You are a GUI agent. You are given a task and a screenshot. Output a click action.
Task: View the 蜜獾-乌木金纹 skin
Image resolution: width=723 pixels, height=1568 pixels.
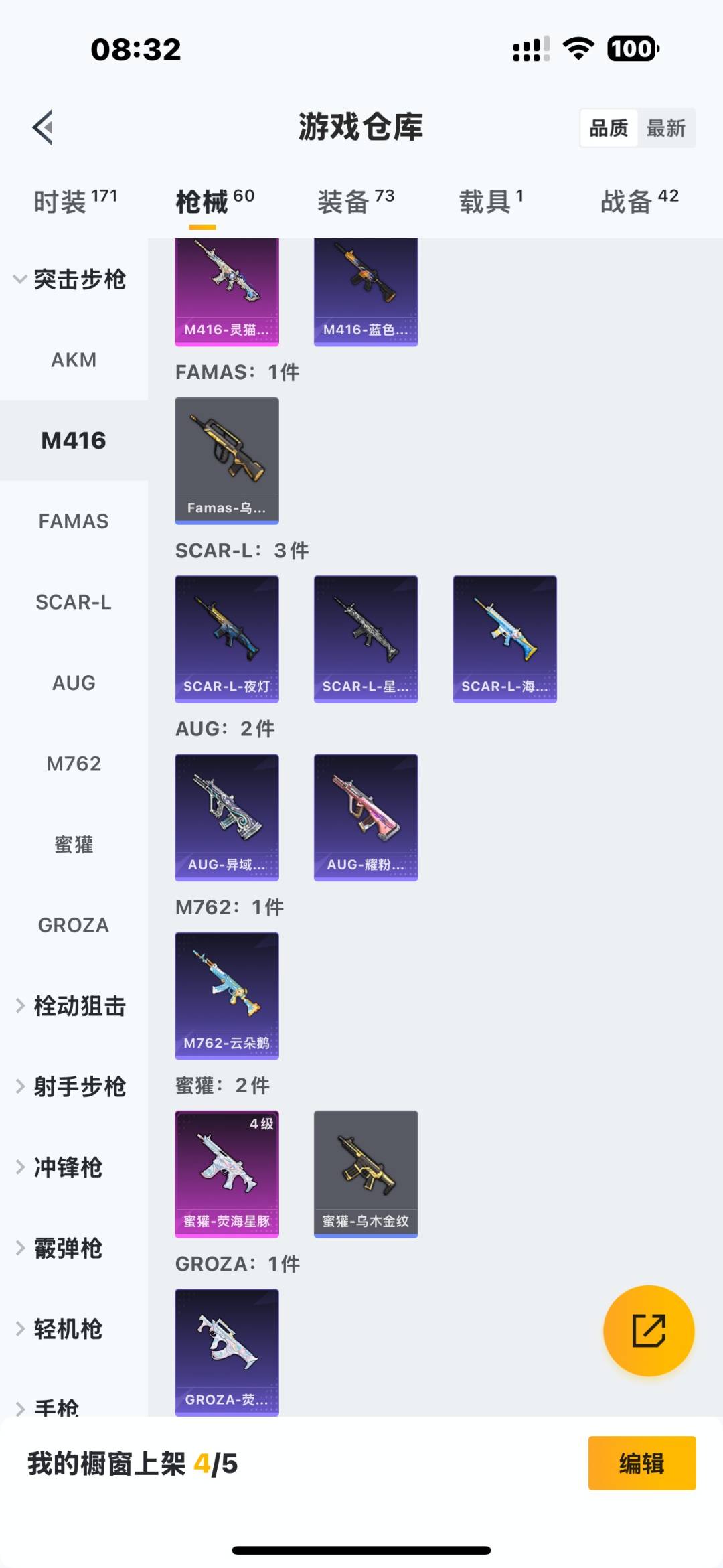pos(366,1173)
